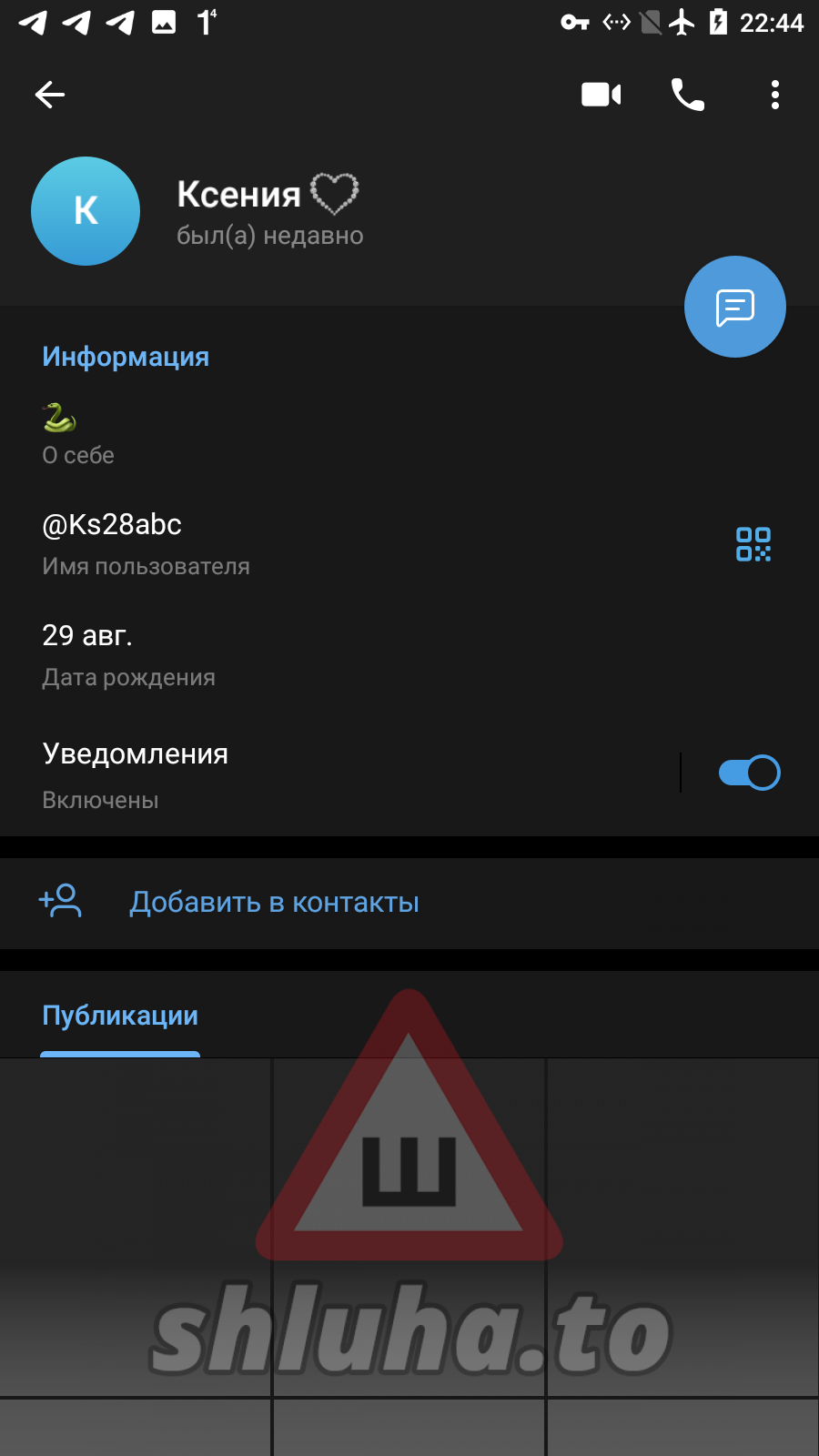Select the Публикации tab
The height and width of the screenshot is (1456, 819).
click(x=120, y=1016)
